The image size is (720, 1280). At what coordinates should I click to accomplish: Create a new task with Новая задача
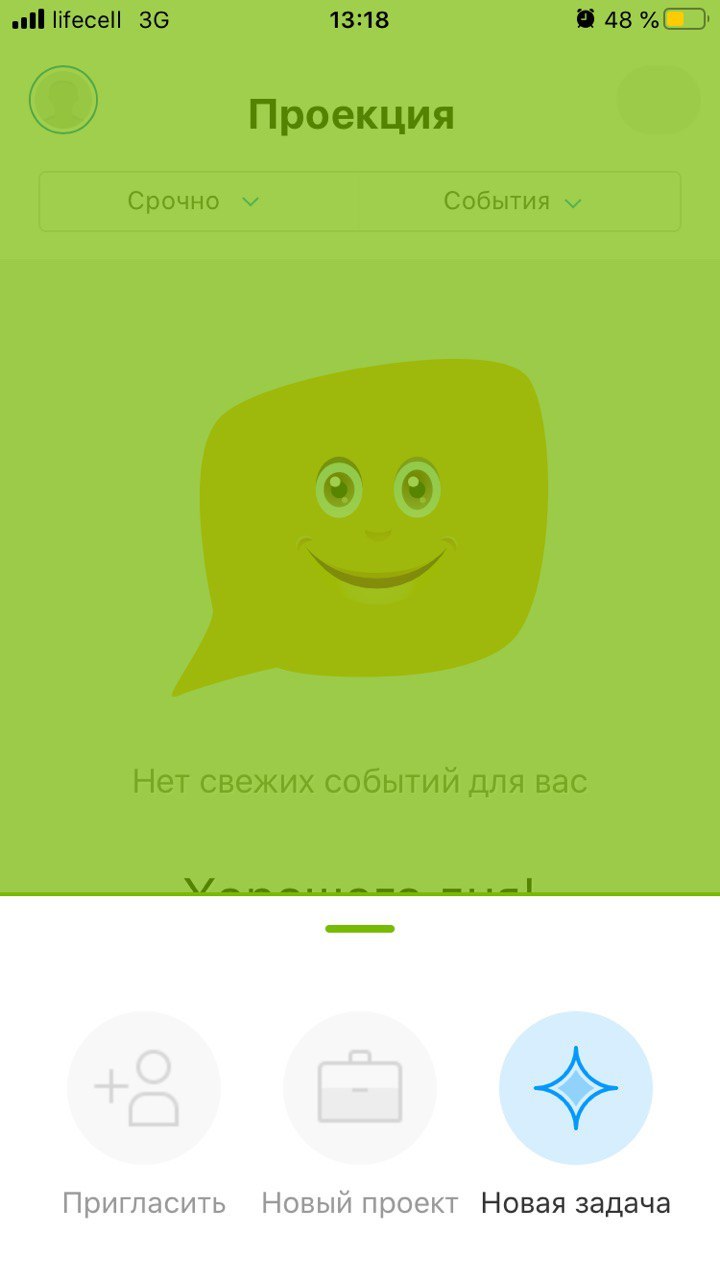coord(575,1088)
